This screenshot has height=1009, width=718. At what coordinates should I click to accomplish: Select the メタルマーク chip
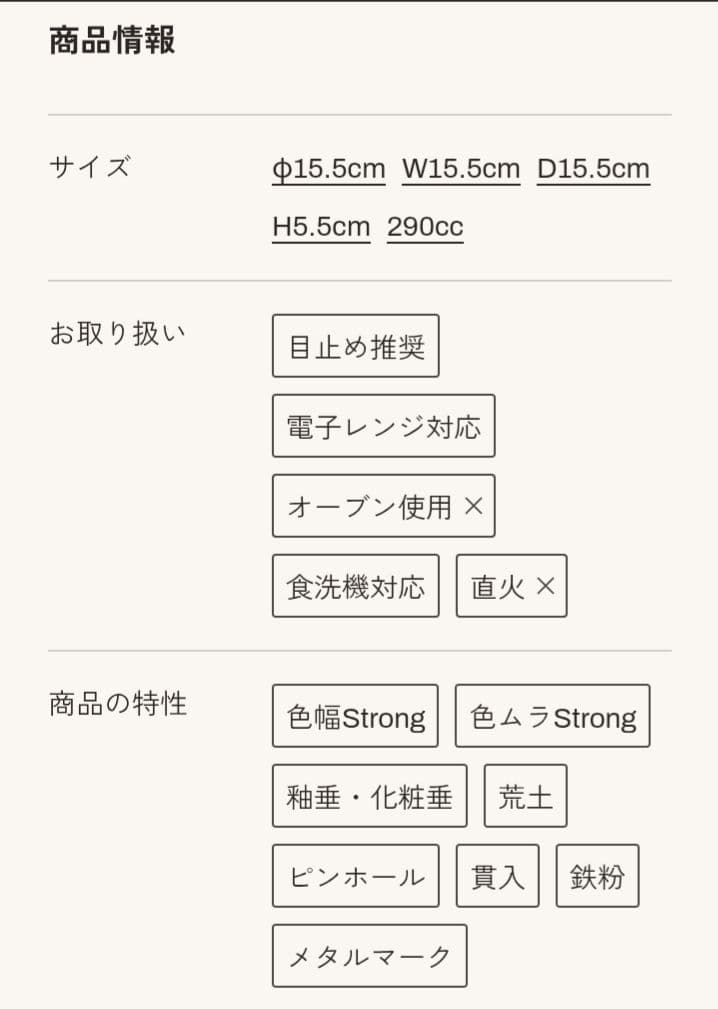[369, 957]
